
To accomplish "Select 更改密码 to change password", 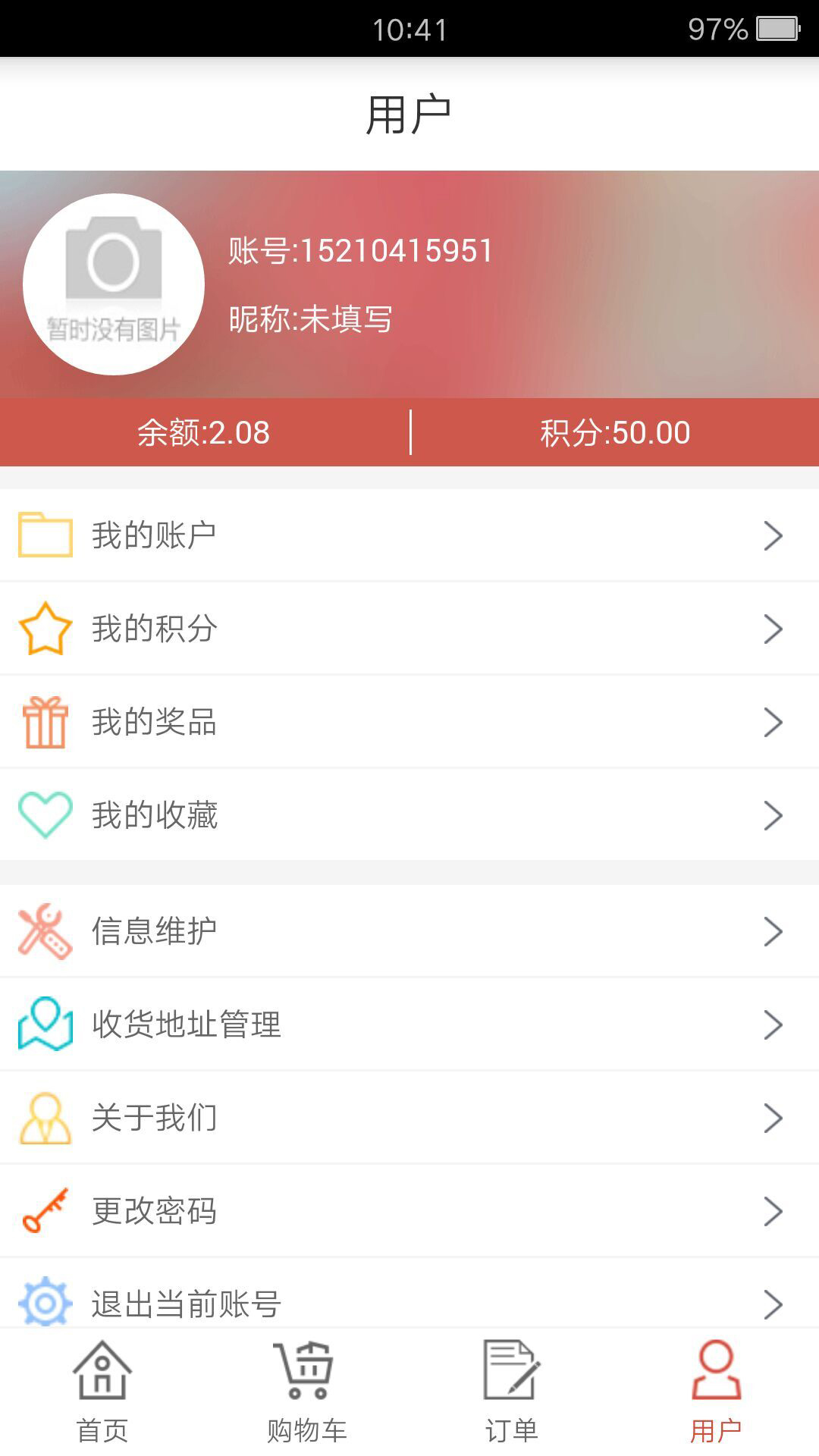I will 409,1211.
